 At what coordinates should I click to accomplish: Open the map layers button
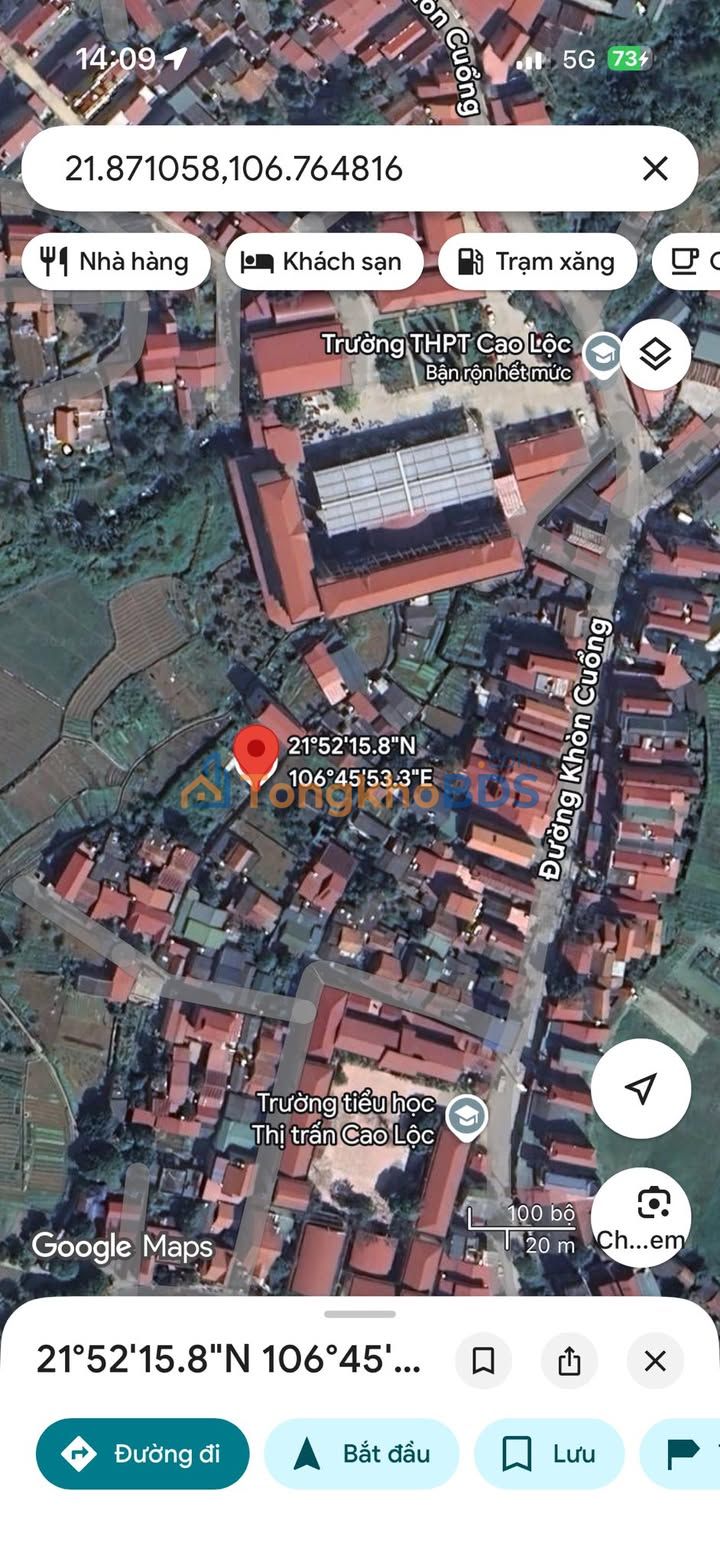coord(655,354)
